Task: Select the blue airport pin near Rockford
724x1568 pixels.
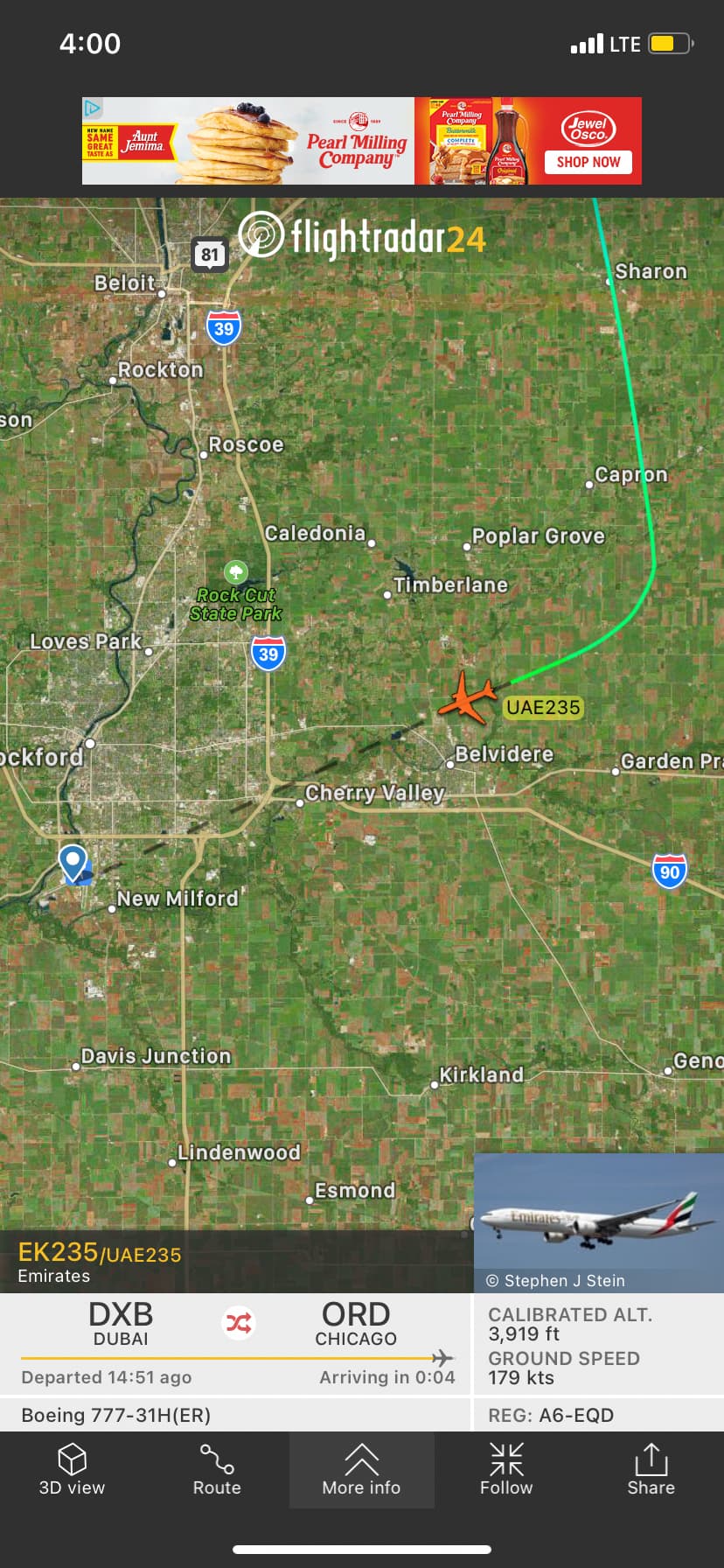Action: (x=73, y=861)
